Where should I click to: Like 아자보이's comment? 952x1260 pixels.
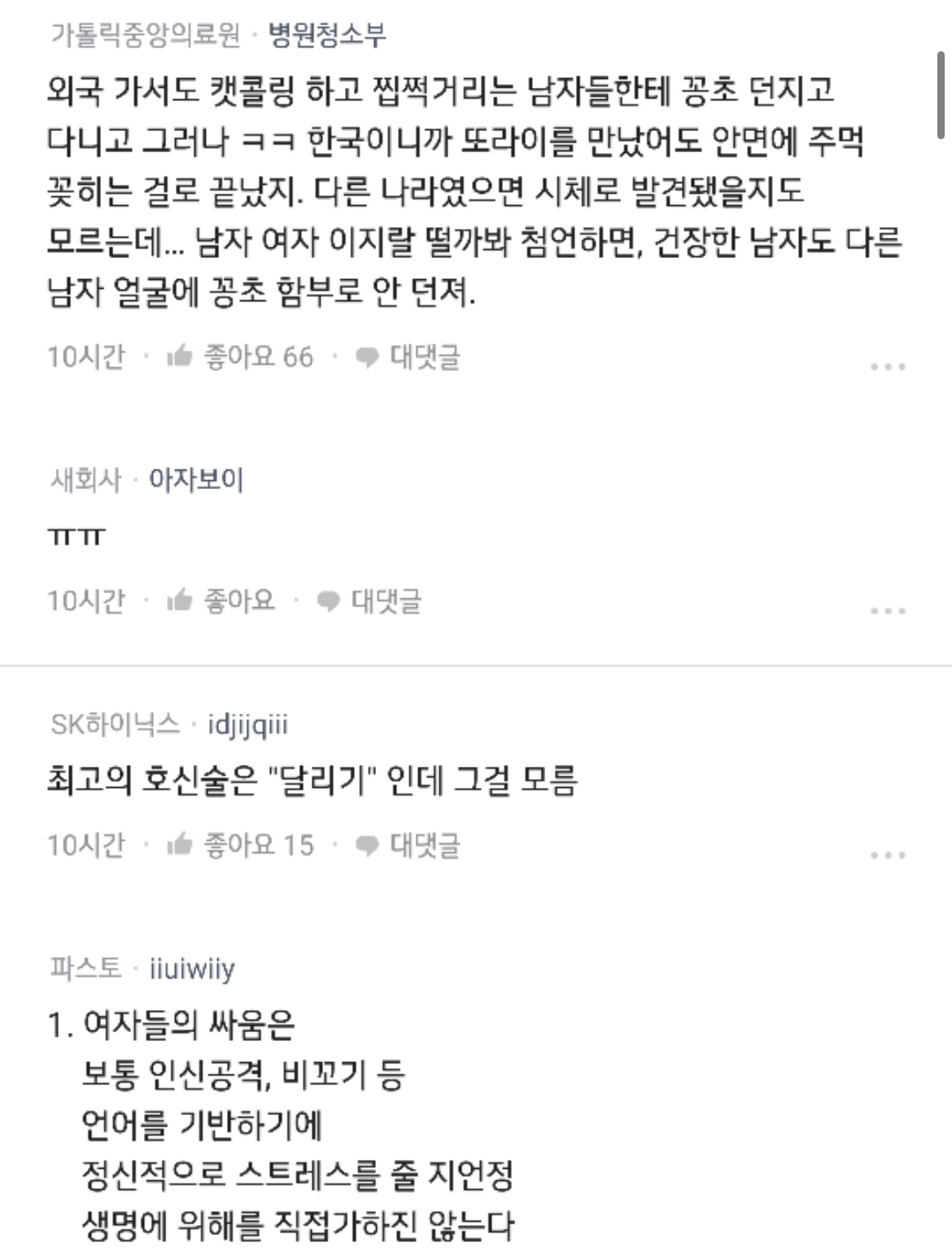(221, 601)
